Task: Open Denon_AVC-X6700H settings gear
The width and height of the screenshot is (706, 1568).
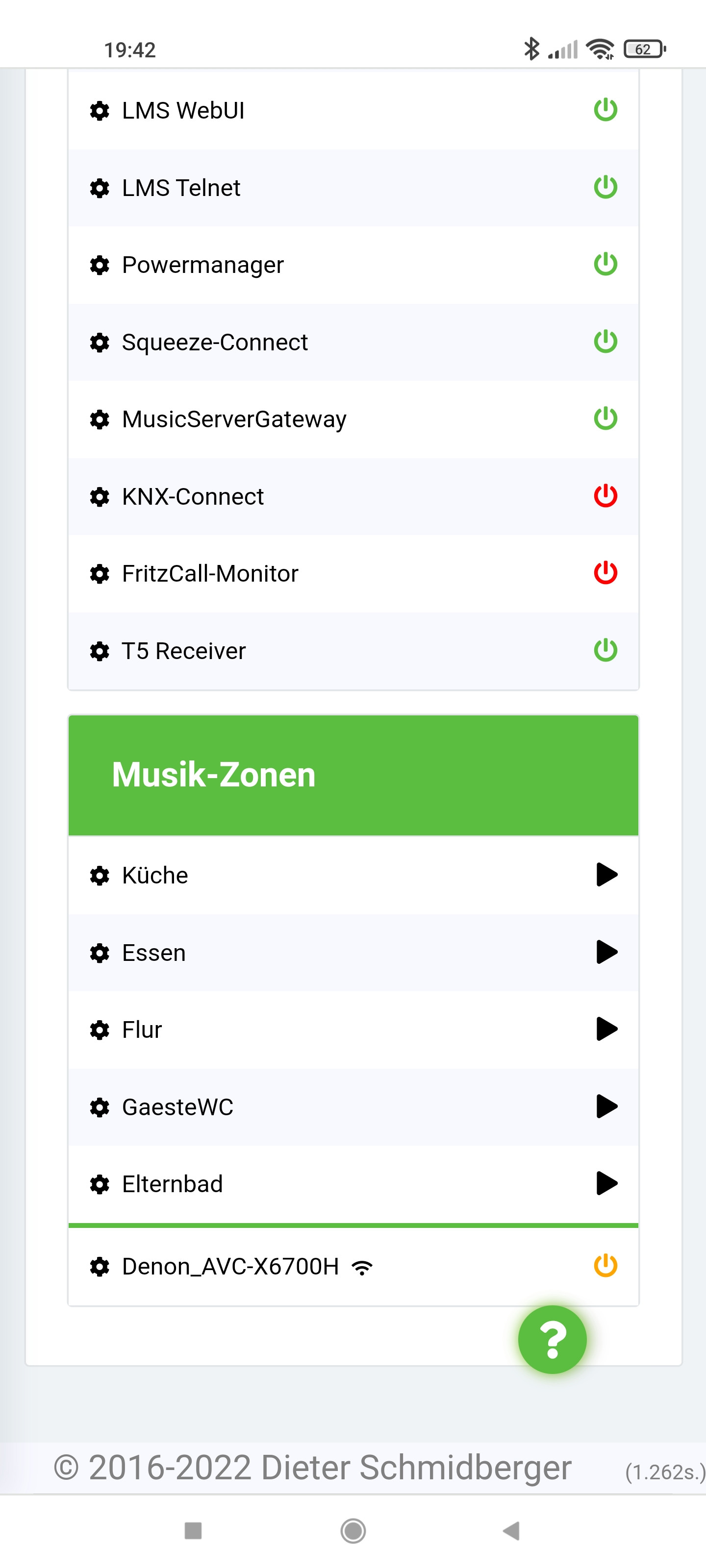Action: (100, 1267)
